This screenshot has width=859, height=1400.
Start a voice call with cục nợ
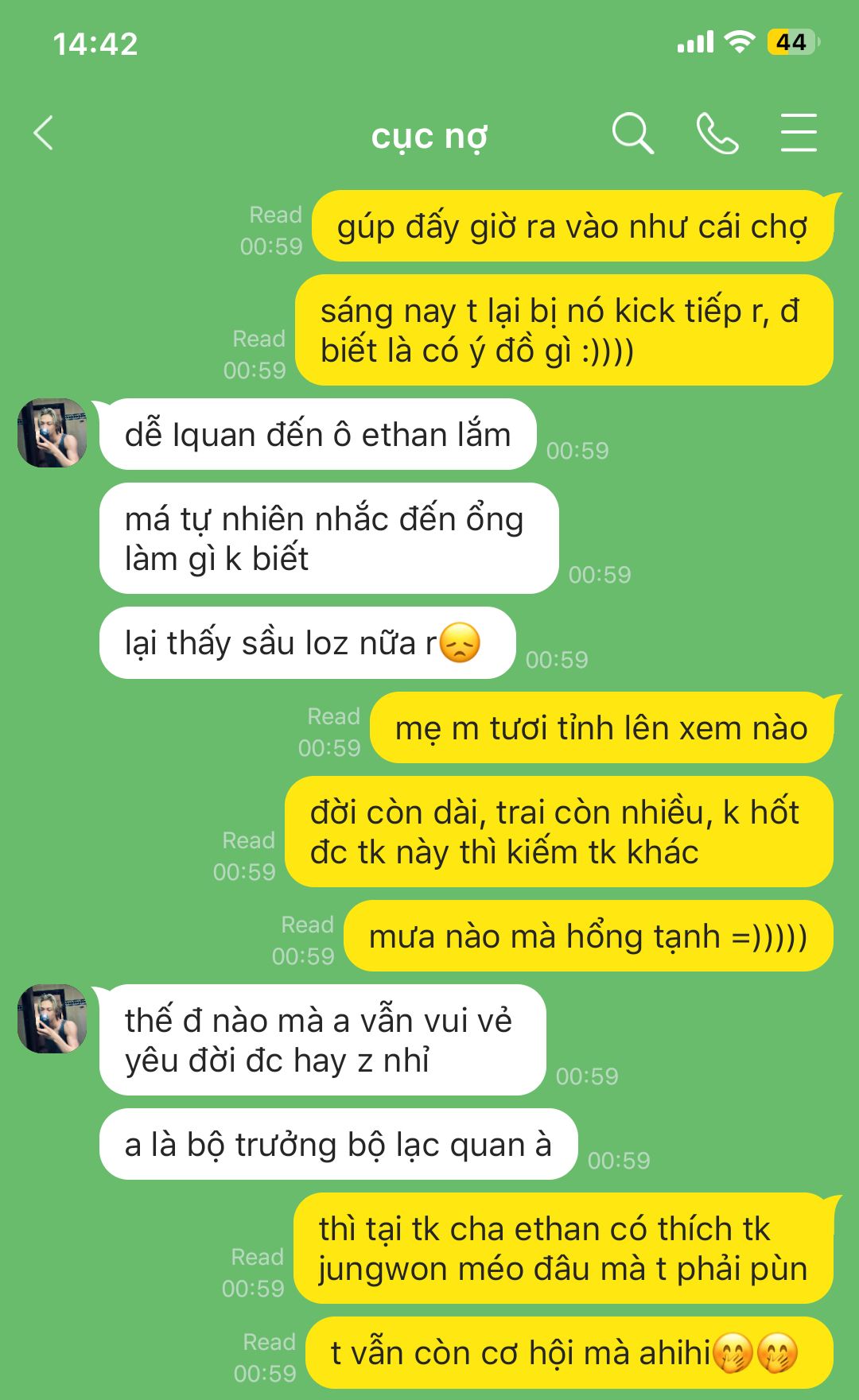pos(717,133)
